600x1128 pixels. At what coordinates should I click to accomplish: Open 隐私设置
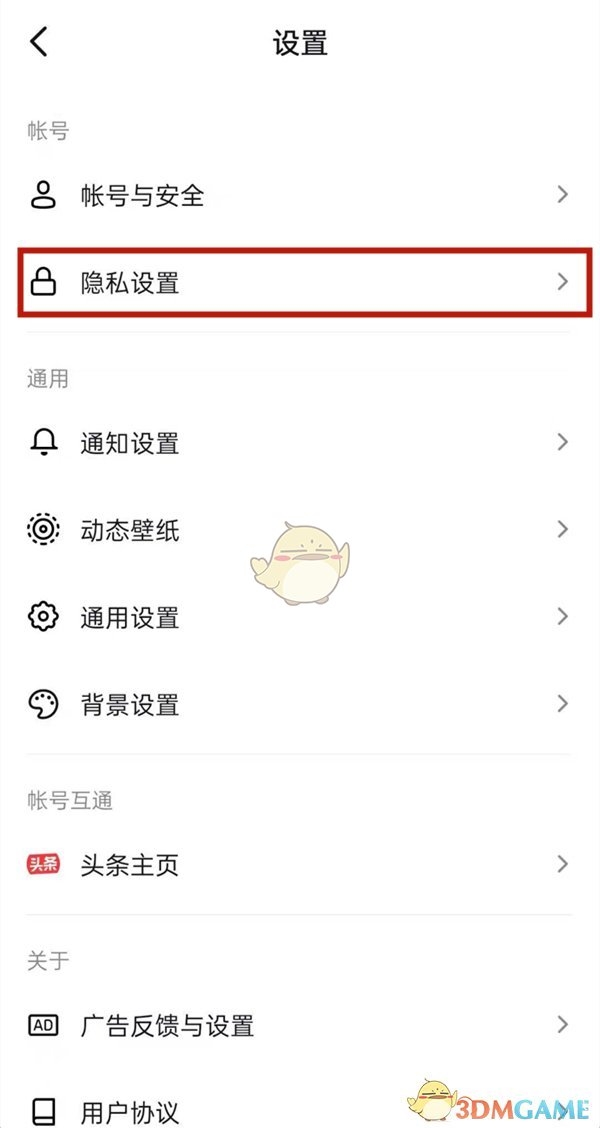click(x=300, y=282)
